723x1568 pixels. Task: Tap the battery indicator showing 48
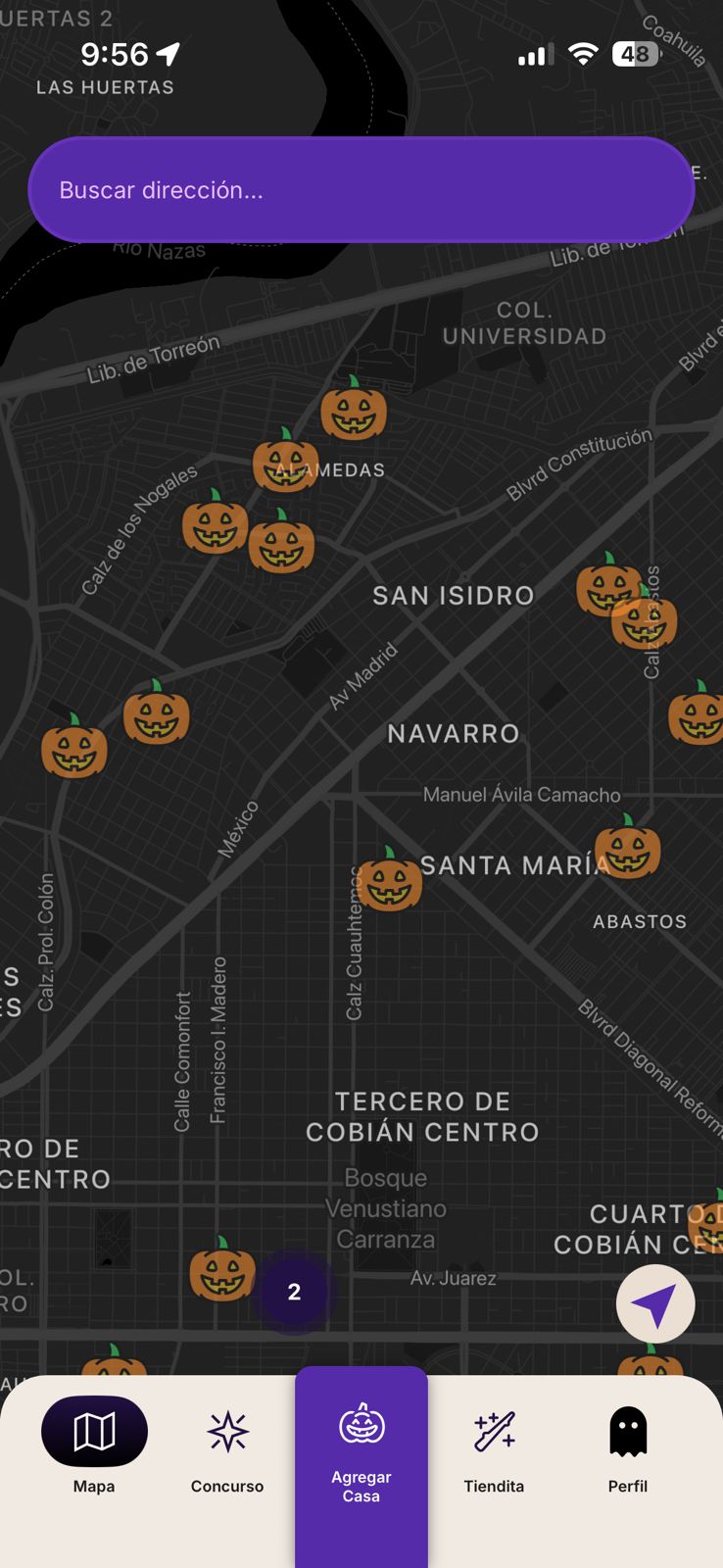(635, 54)
